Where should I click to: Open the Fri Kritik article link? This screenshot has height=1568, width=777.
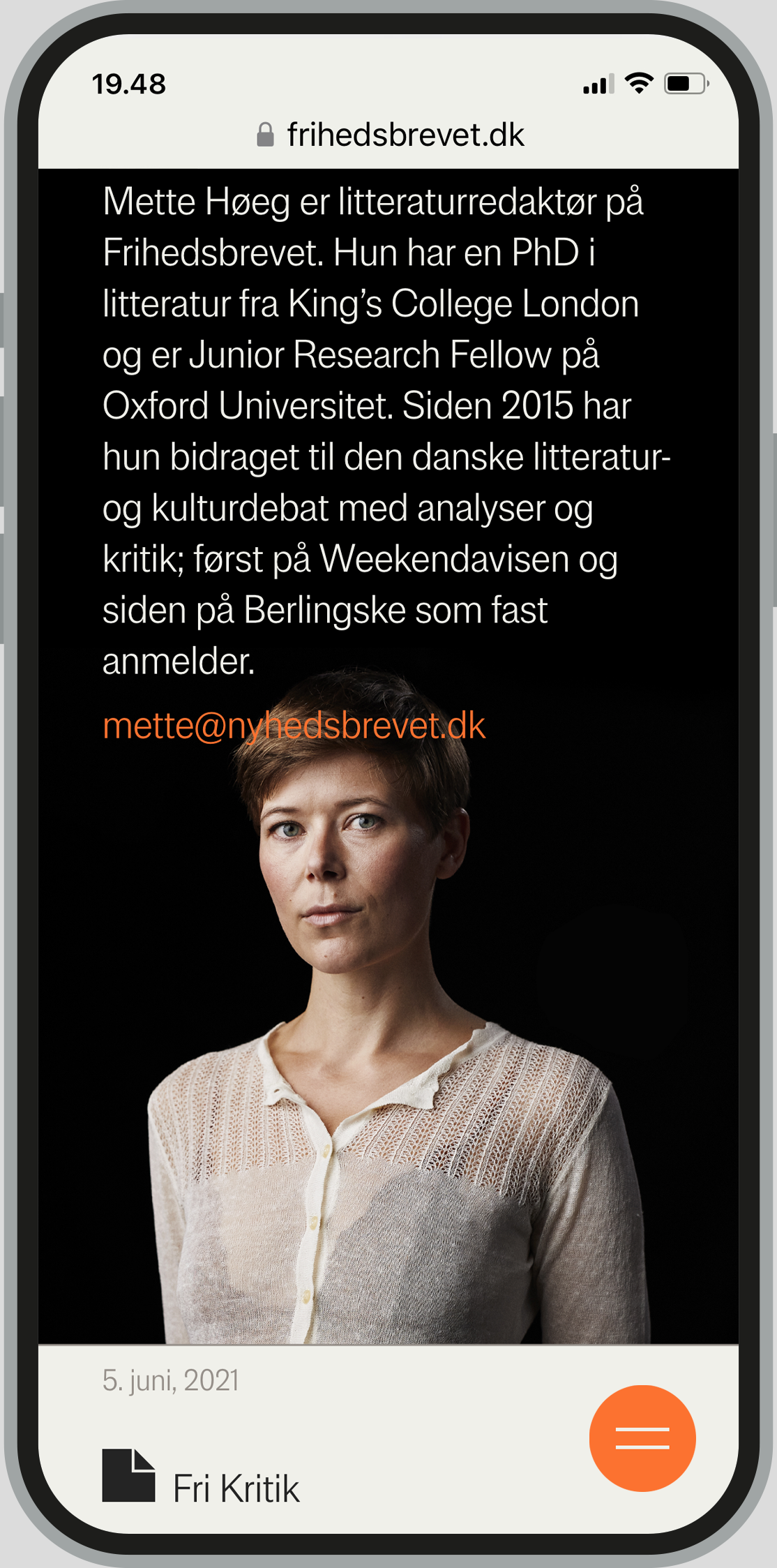[236, 1488]
